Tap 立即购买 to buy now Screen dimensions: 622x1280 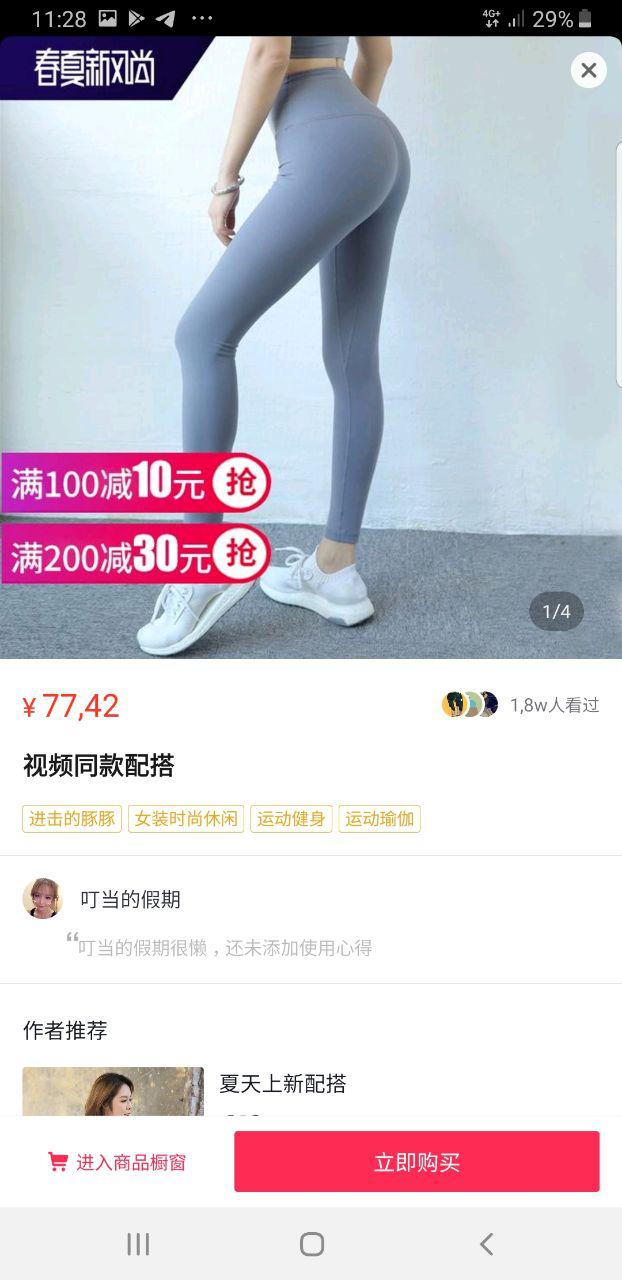tap(416, 1162)
